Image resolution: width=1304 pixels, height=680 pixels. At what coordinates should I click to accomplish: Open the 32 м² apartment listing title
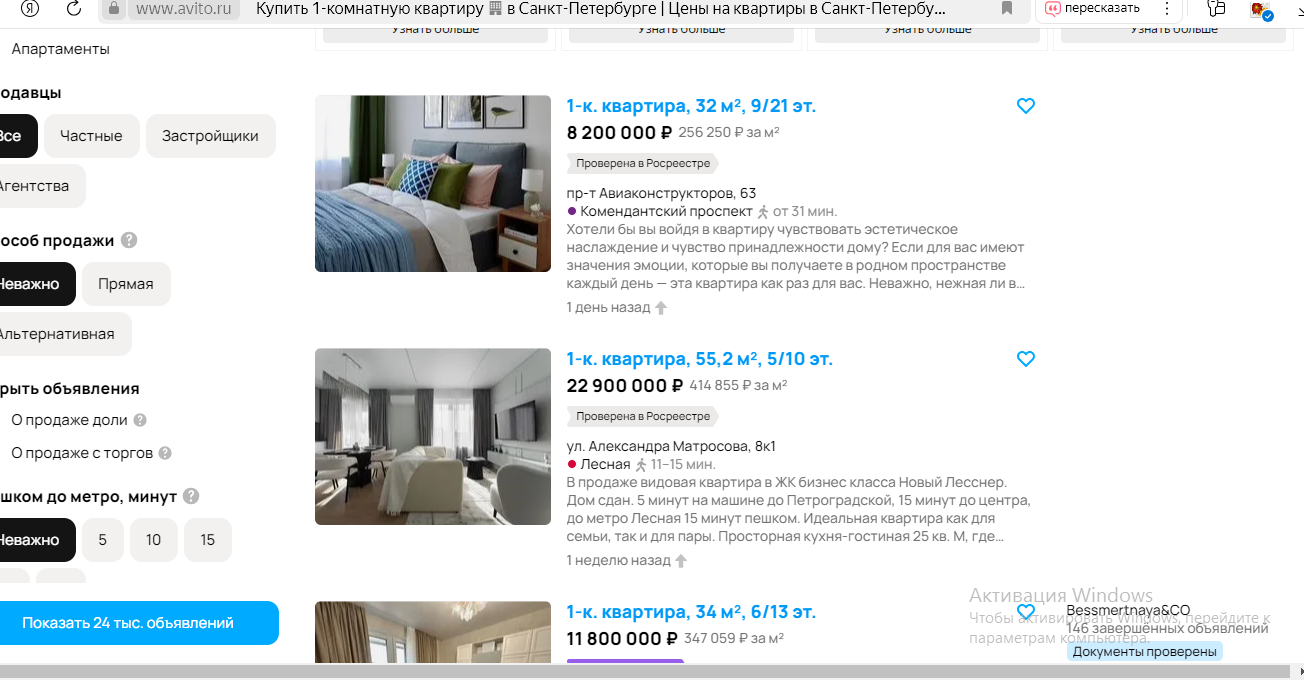[691, 106]
